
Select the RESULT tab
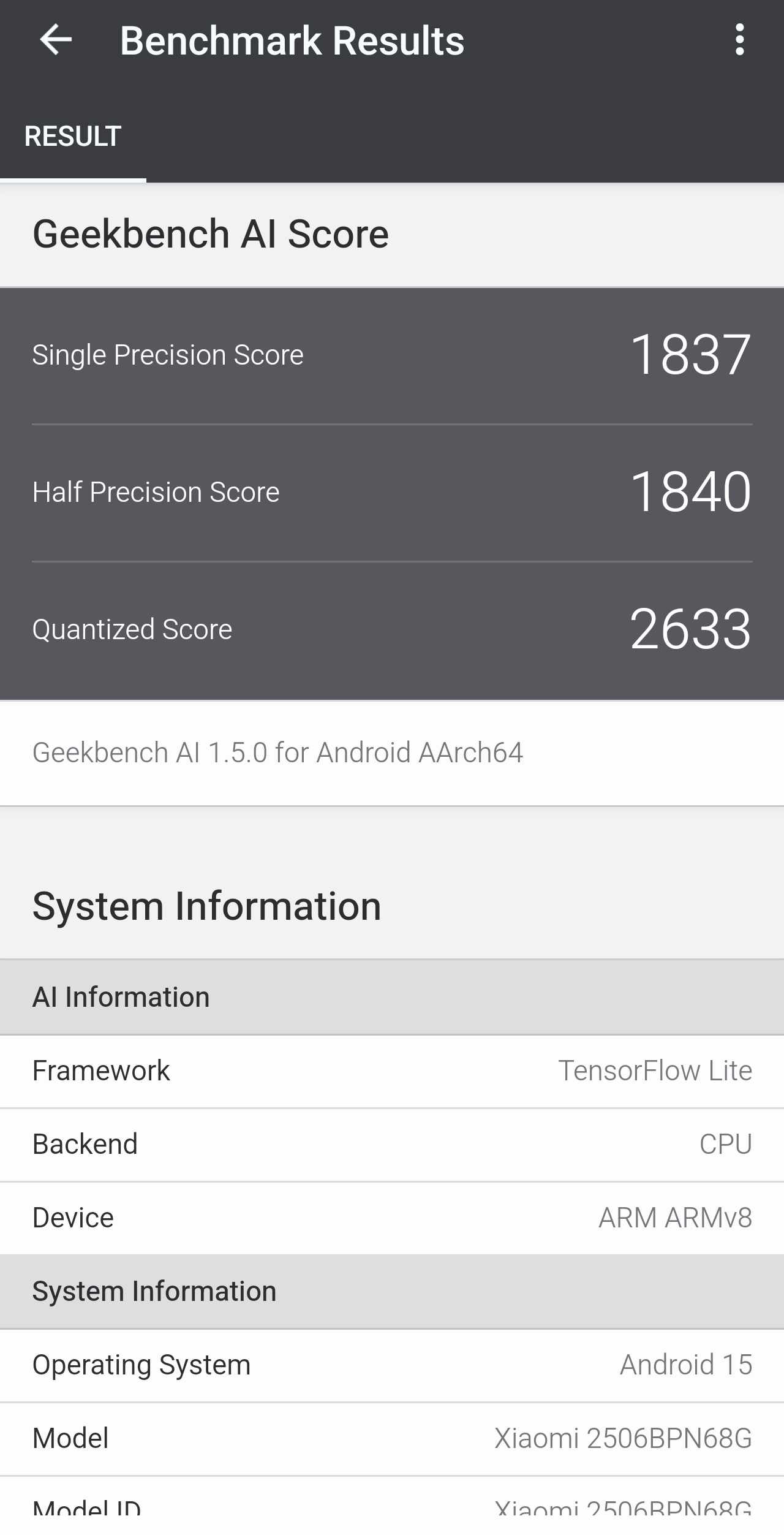pyautogui.click(x=73, y=136)
